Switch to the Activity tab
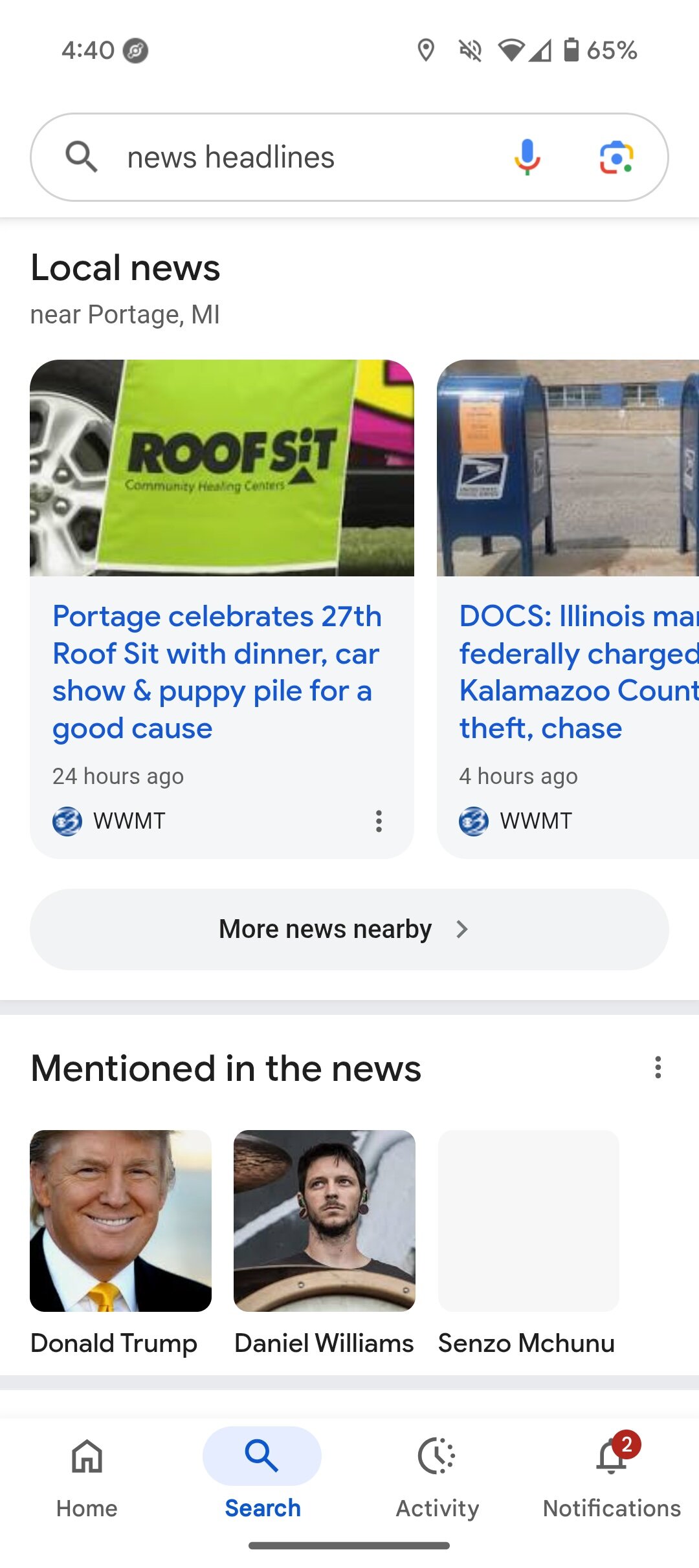Viewport: 699px width, 1568px height. [x=438, y=1474]
